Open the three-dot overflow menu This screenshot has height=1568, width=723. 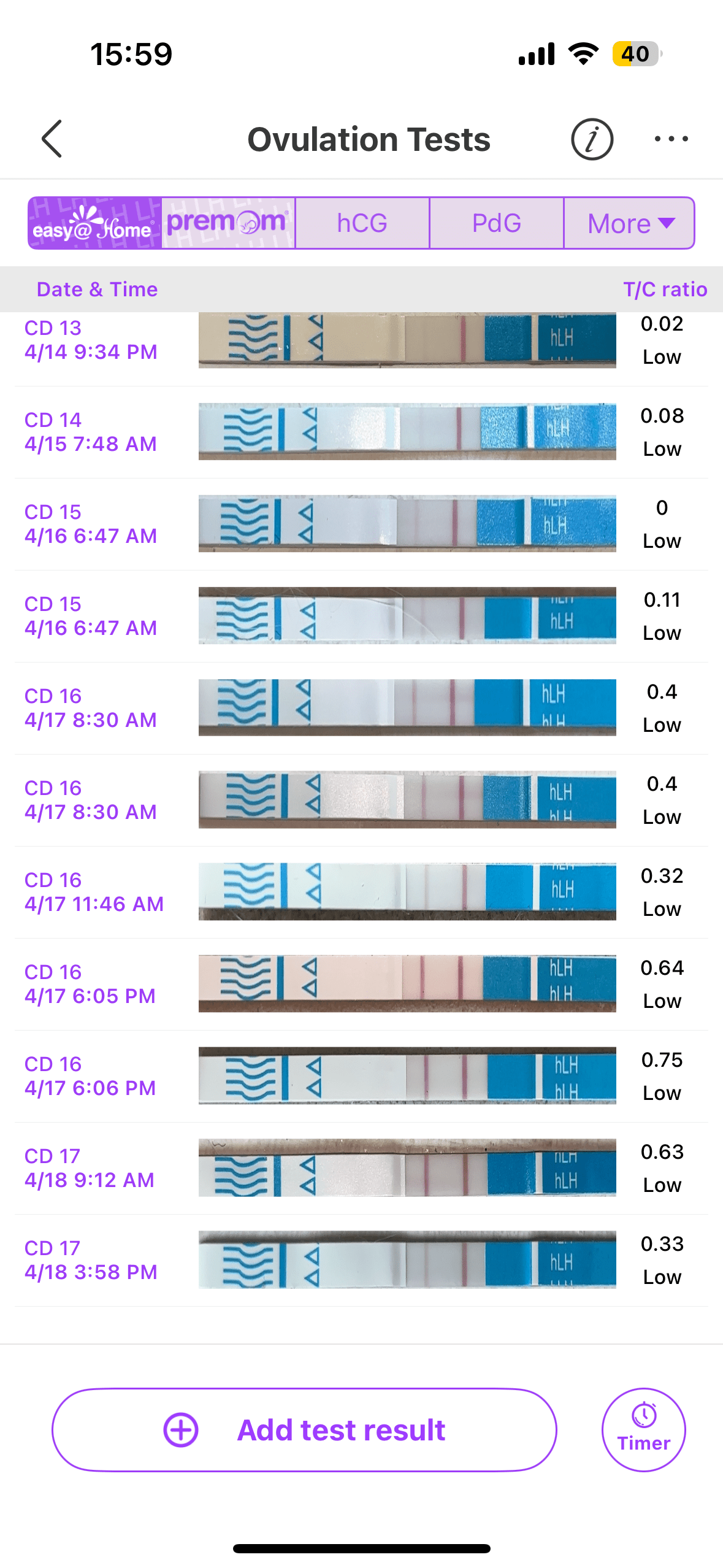click(671, 139)
